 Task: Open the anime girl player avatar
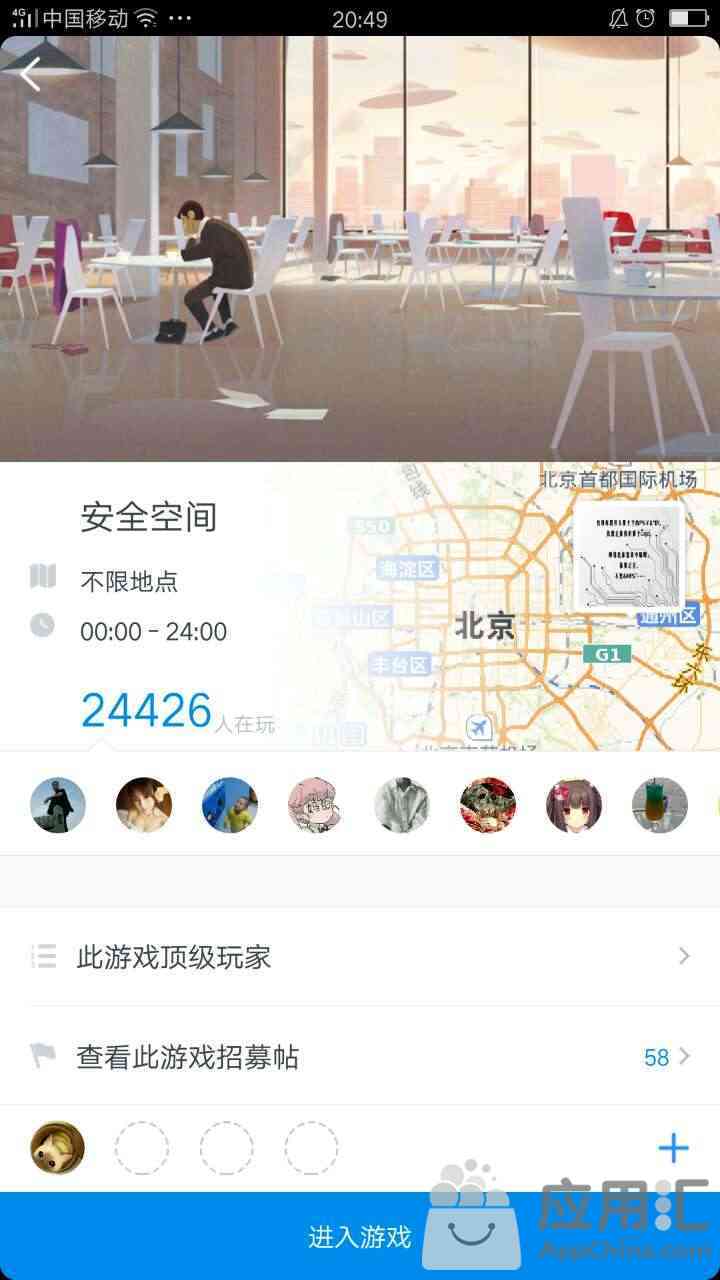574,805
